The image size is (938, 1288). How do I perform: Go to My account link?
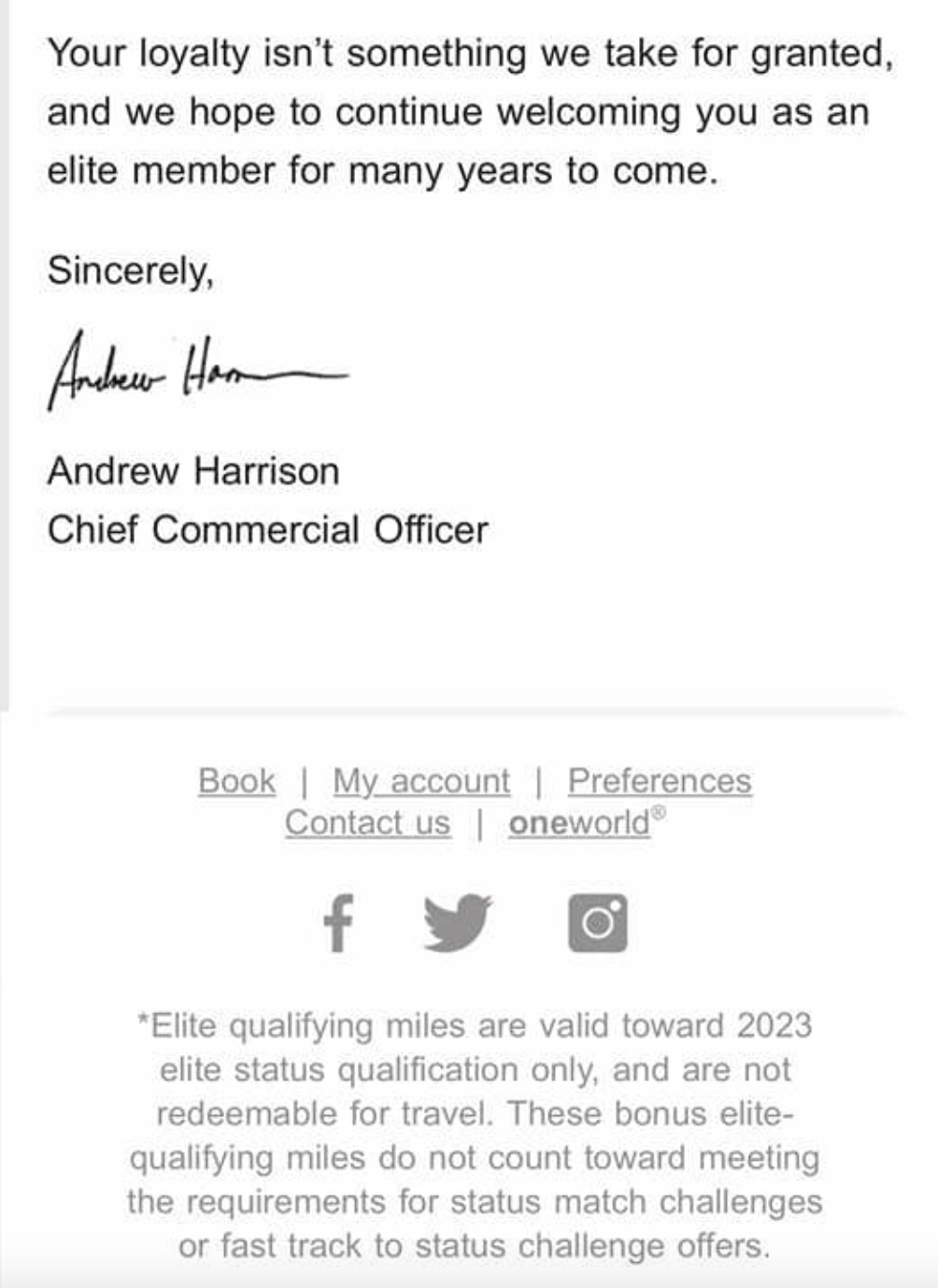(x=421, y=780)
